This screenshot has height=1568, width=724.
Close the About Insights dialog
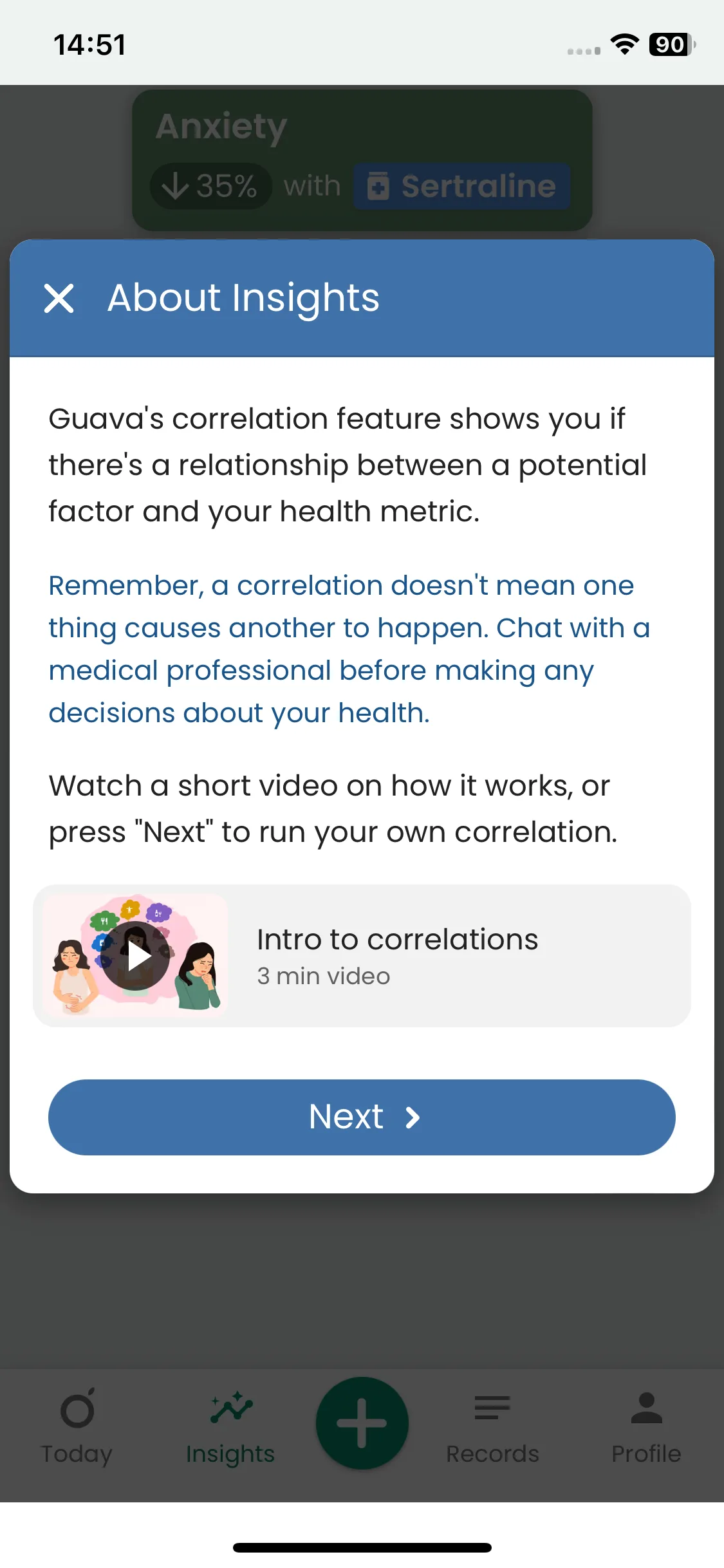tap(59, 299)
